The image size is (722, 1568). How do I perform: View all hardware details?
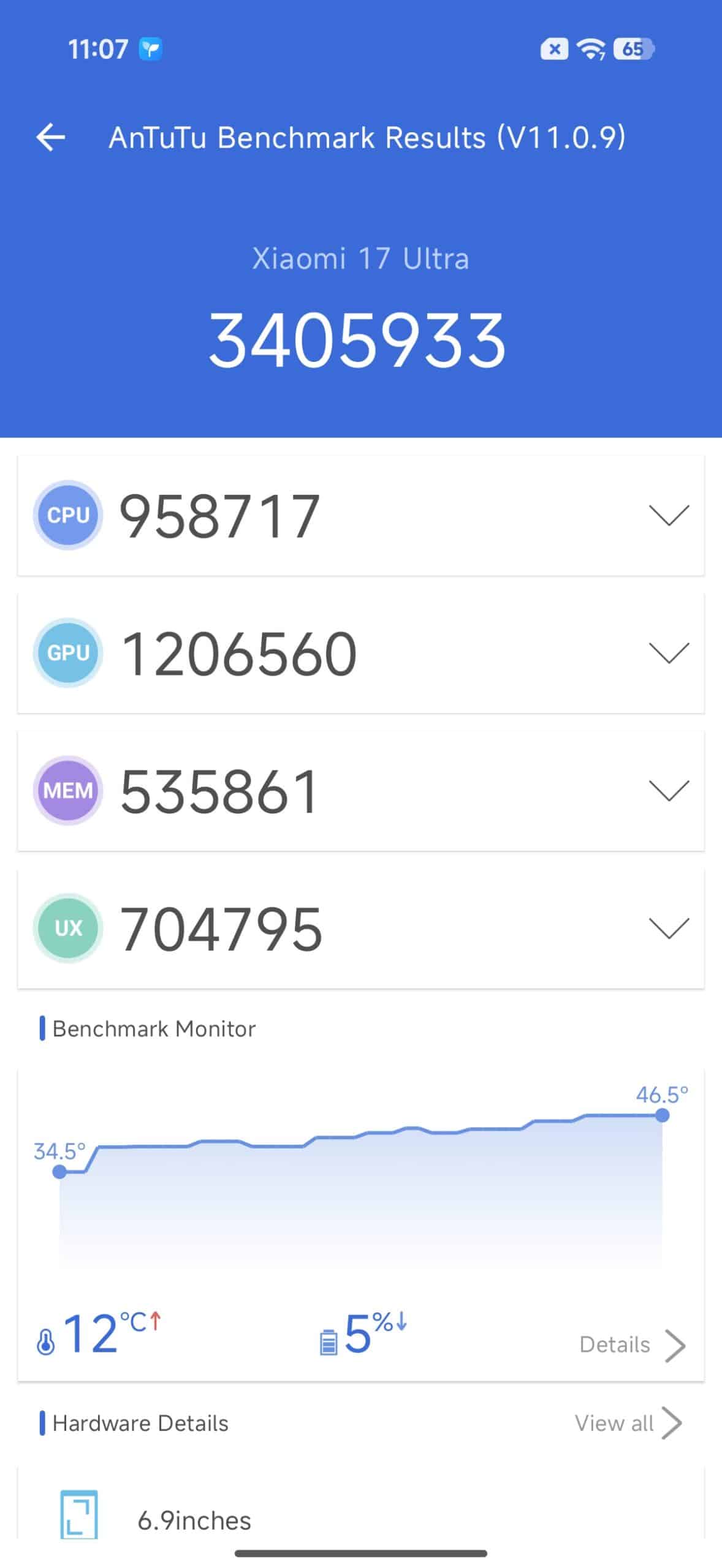tap(628, 1423)
